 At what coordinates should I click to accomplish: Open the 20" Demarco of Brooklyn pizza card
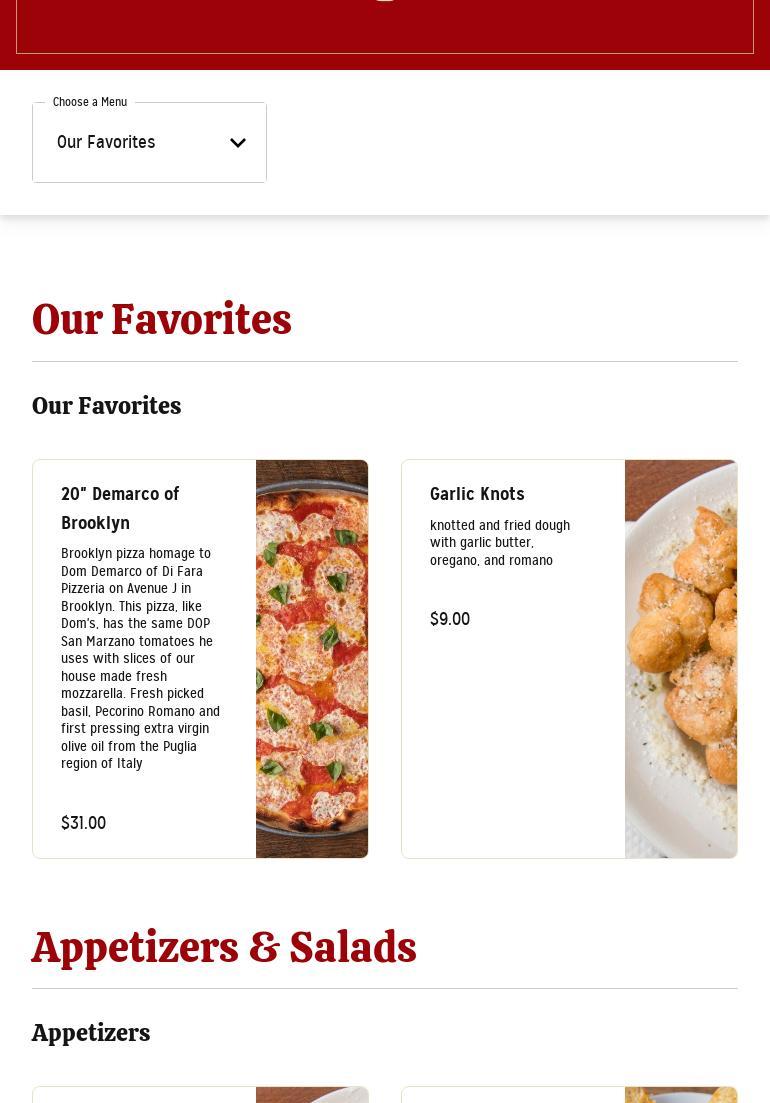[x=200, y=658]
